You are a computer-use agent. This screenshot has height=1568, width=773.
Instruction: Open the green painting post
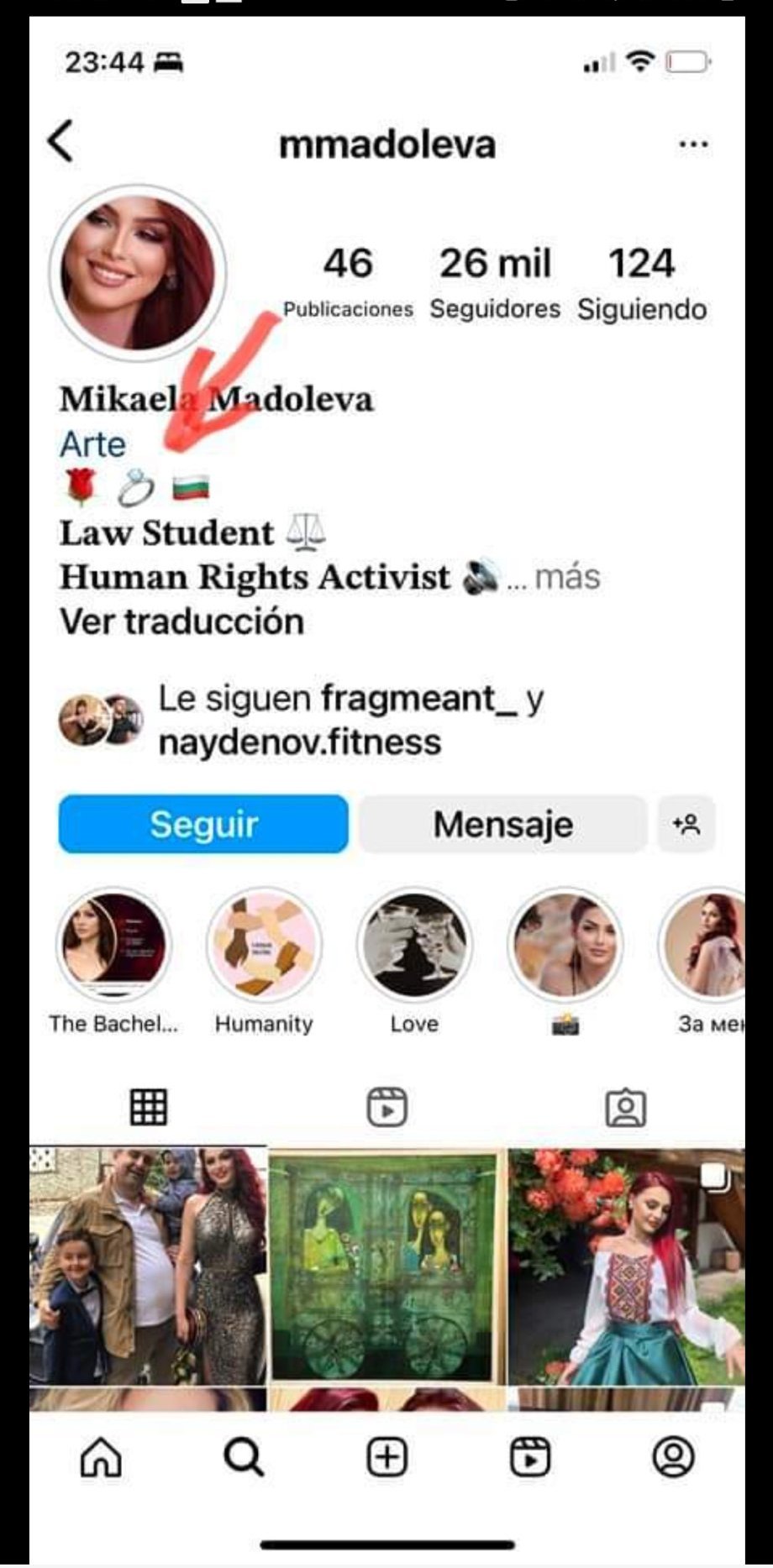pos(386,1266)
